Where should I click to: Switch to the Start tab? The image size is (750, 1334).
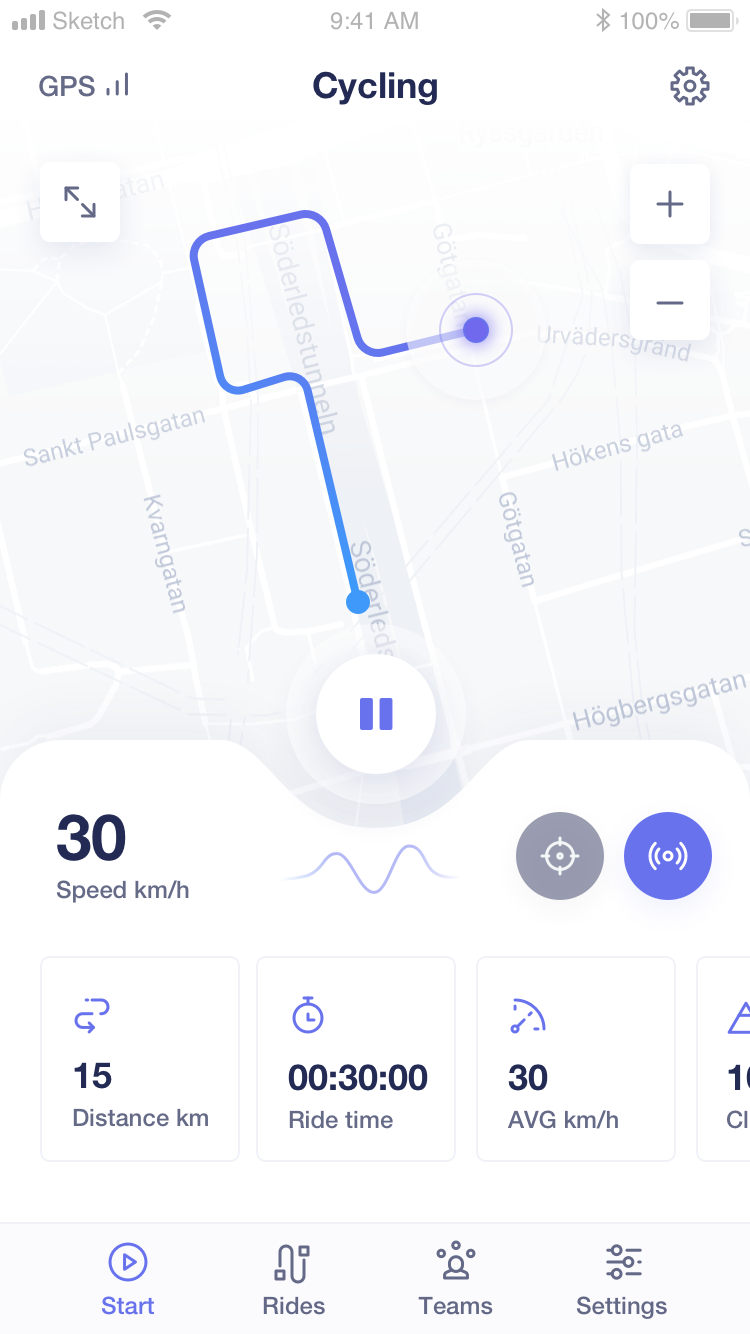pos(128,1279)
